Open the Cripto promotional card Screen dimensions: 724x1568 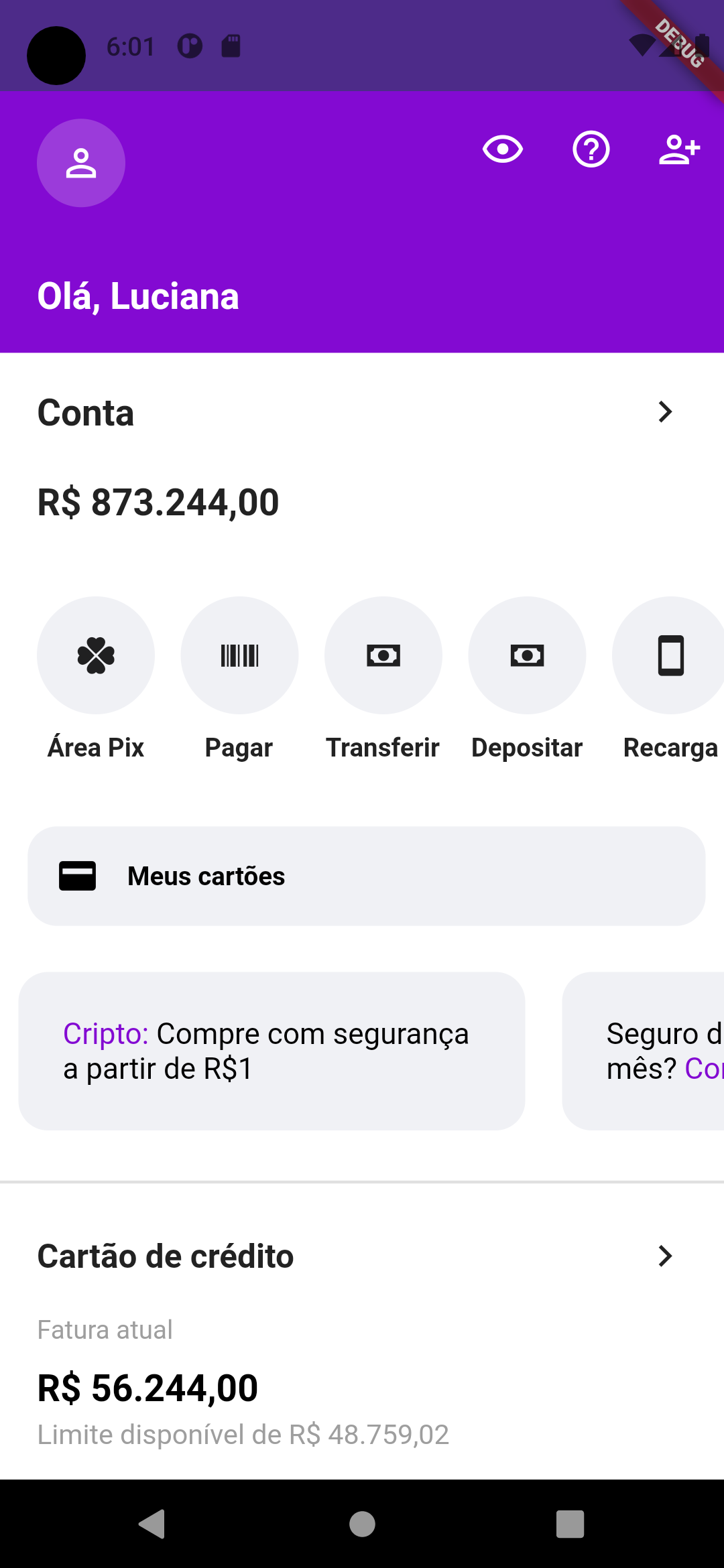pyautogui.click(x=271, y=1051)
